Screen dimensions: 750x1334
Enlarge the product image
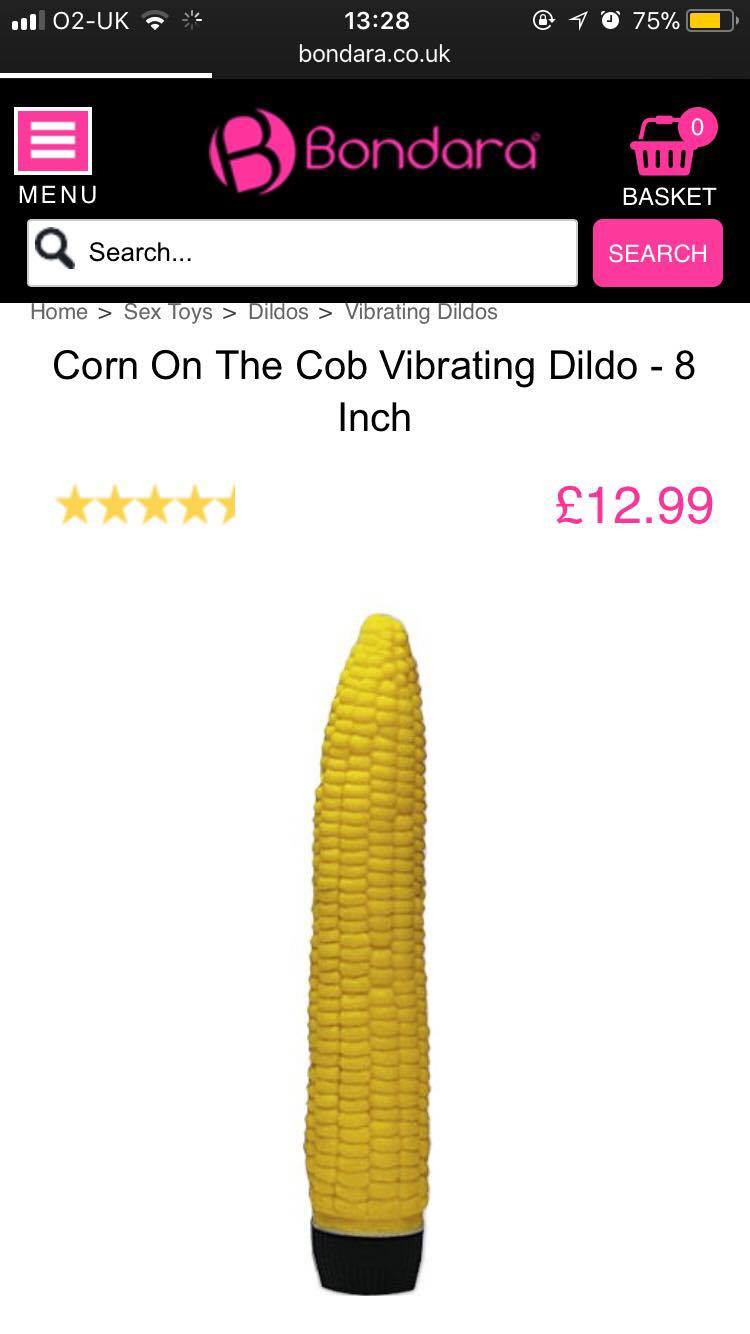[x=367, y=950]
